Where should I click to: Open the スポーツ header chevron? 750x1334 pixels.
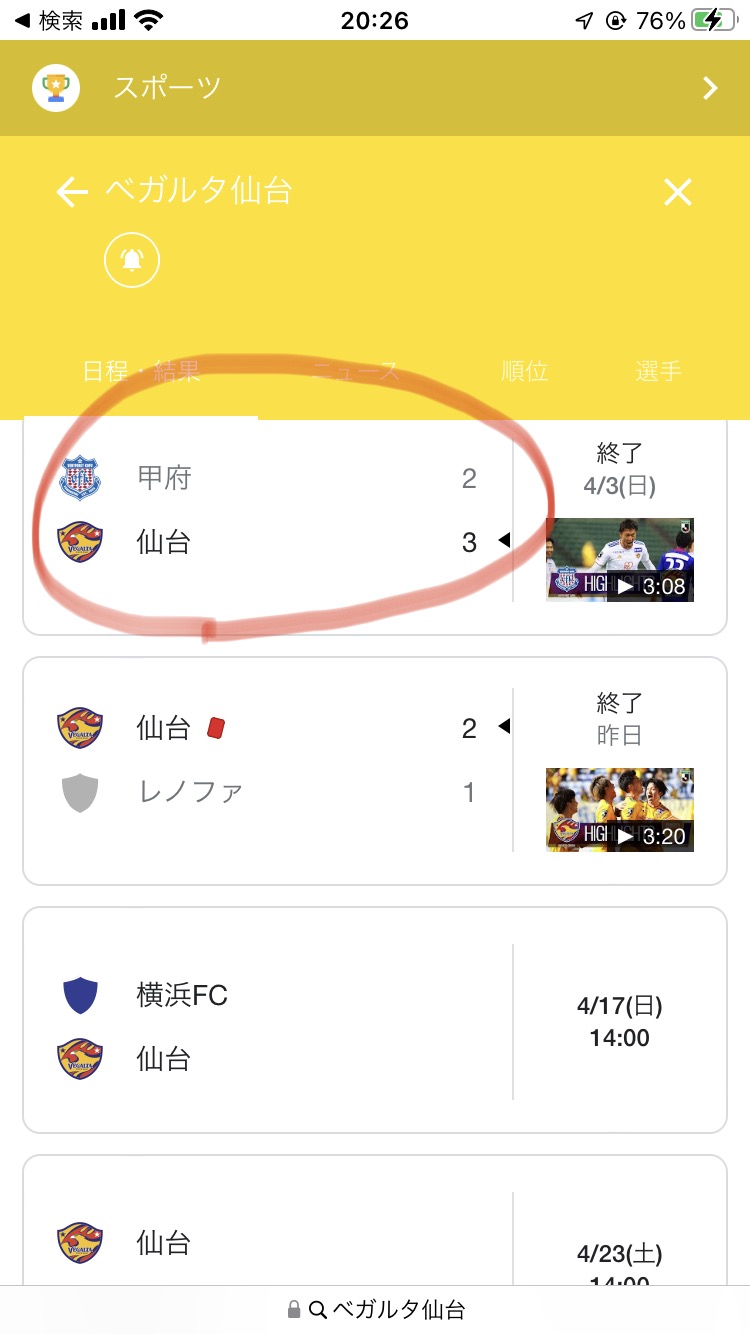[710, 88]
